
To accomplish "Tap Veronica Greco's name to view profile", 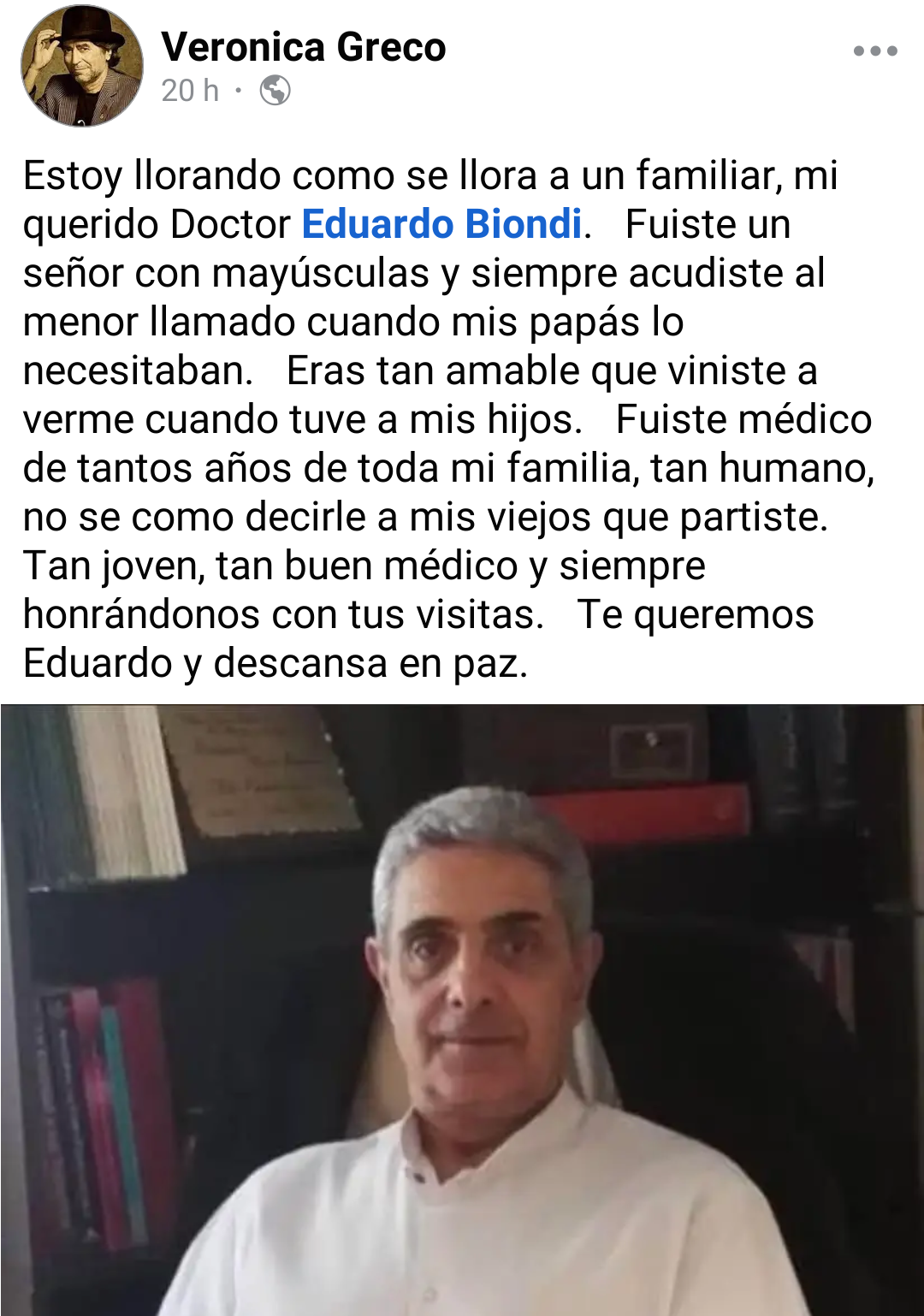I will [304, 47].
